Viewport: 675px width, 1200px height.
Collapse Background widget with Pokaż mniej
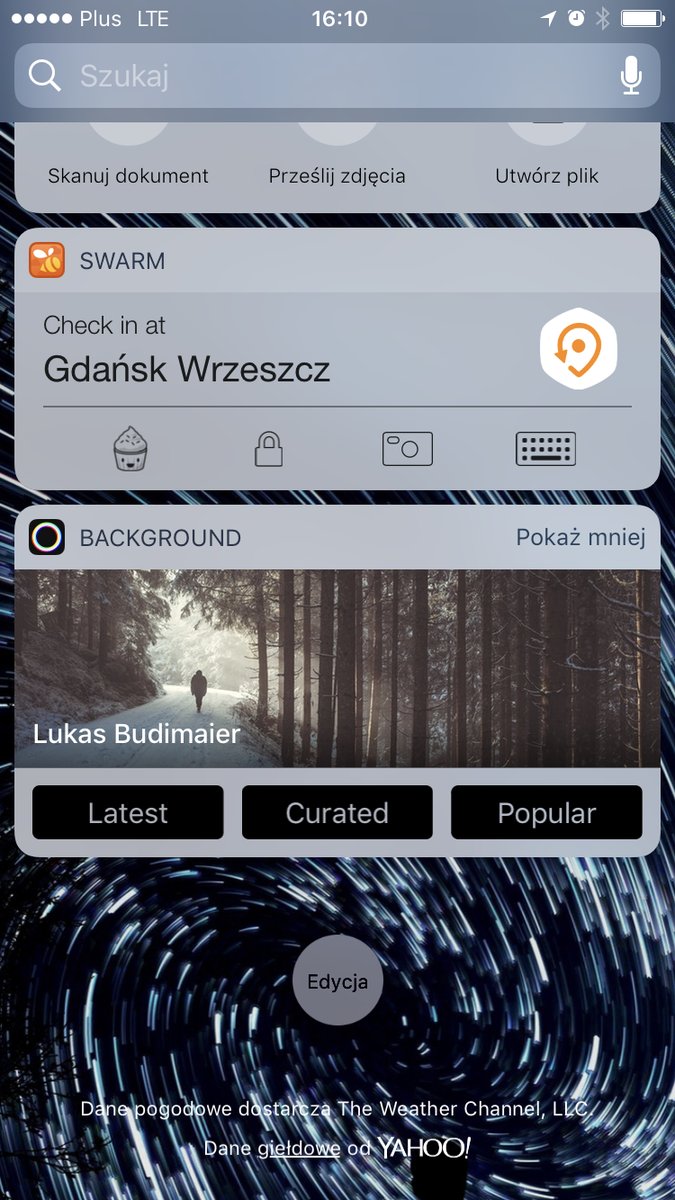(x=580, y=537)
